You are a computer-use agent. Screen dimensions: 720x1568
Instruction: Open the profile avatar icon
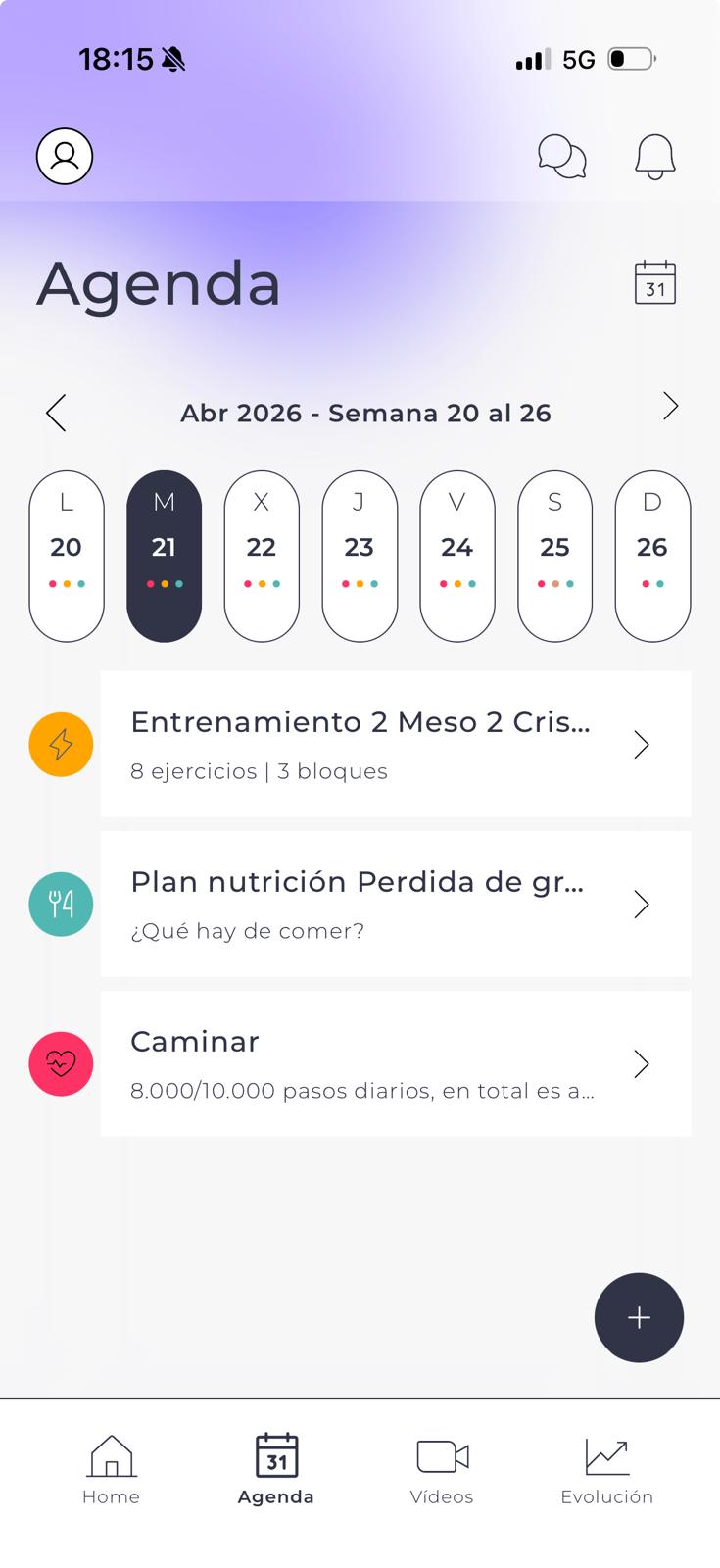pyautogui.click(x=64, y=155)
